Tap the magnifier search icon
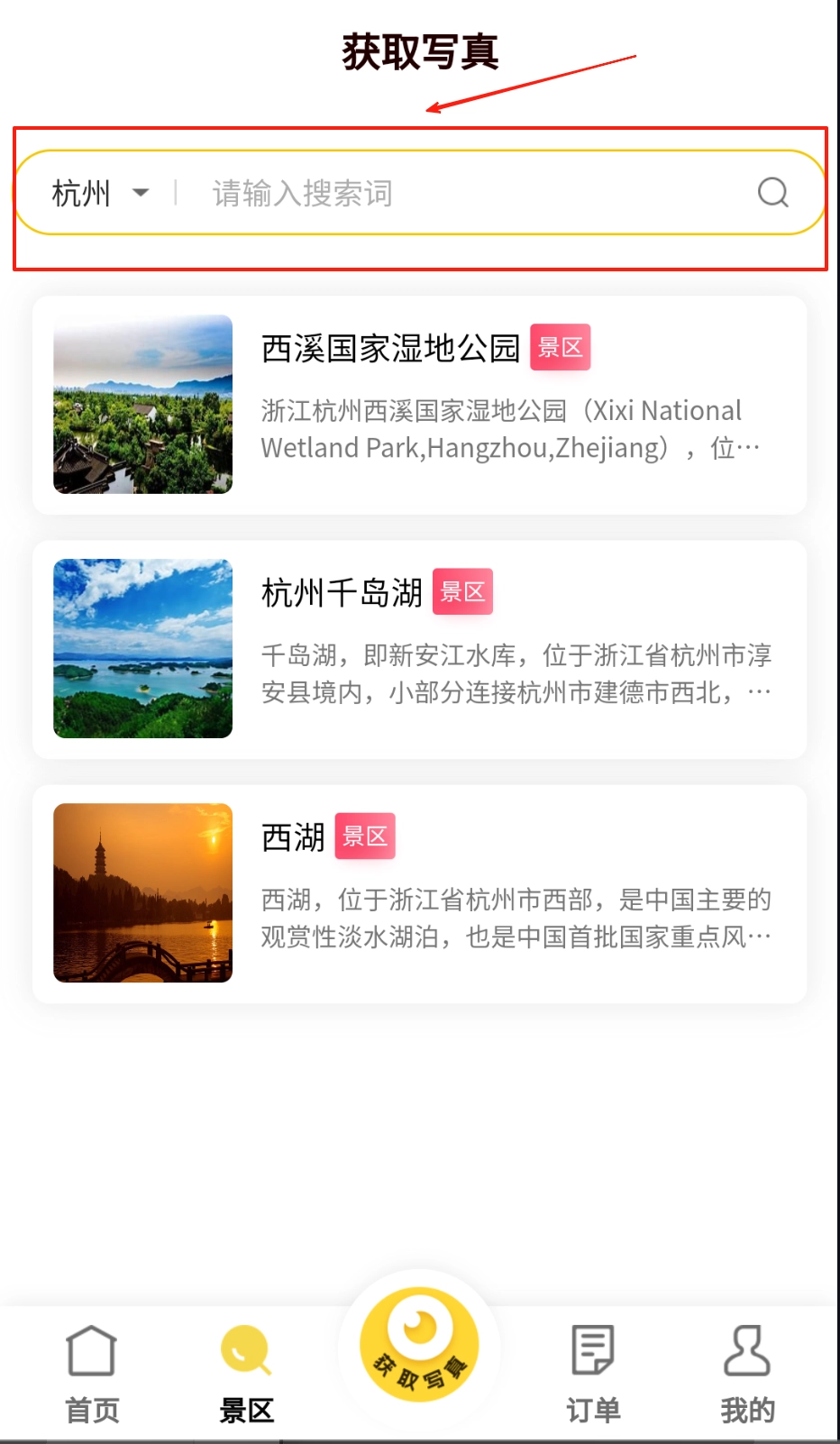The width and height of the screenshot is (840, 1444). click(x=772, y=192)
